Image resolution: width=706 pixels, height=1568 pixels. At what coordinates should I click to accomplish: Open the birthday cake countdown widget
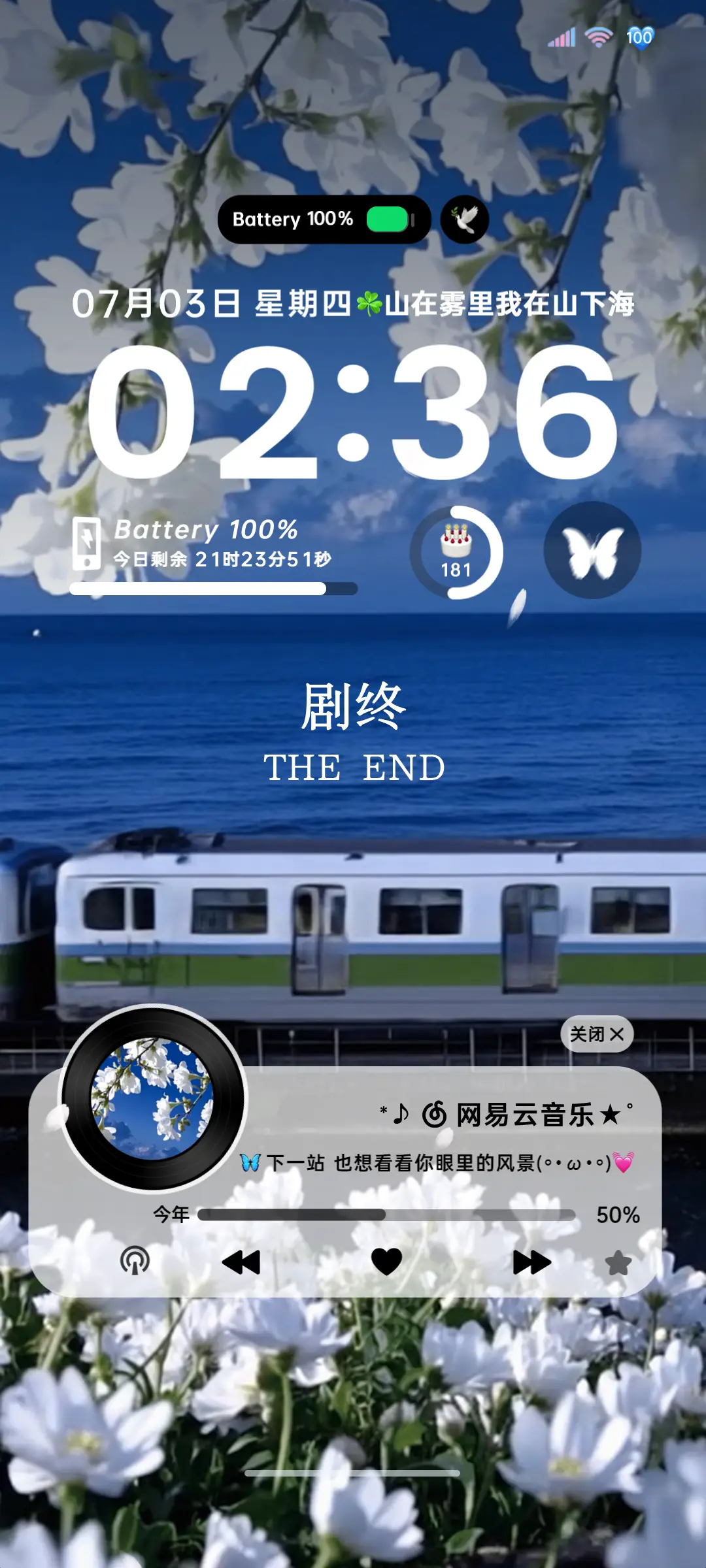click(458, 552)
